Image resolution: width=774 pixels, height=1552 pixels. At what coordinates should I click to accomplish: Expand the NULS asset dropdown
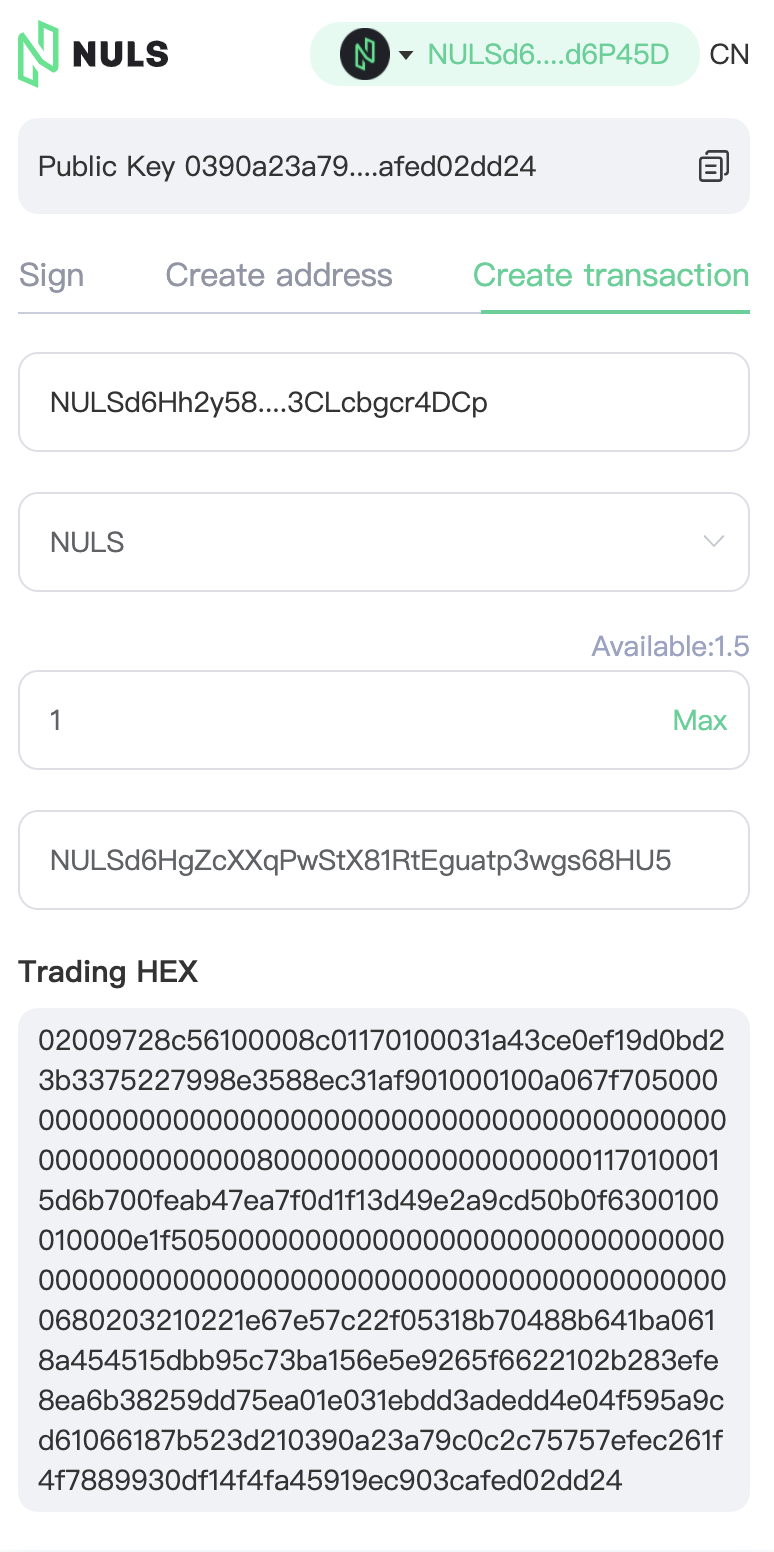[x=384, y=542]
